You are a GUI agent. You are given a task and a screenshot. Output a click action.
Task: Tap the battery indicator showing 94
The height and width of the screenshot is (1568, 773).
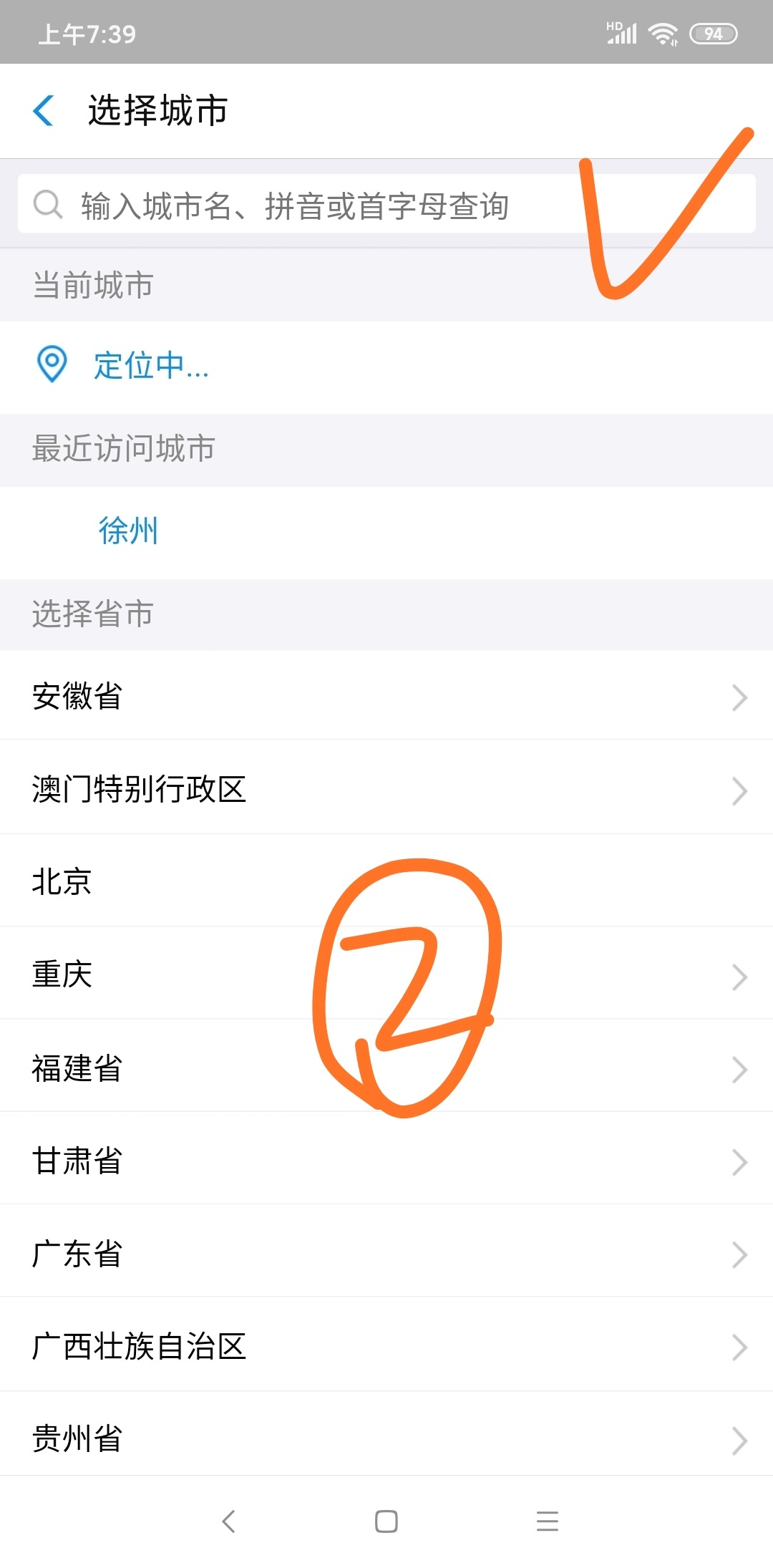click(714, 34)
